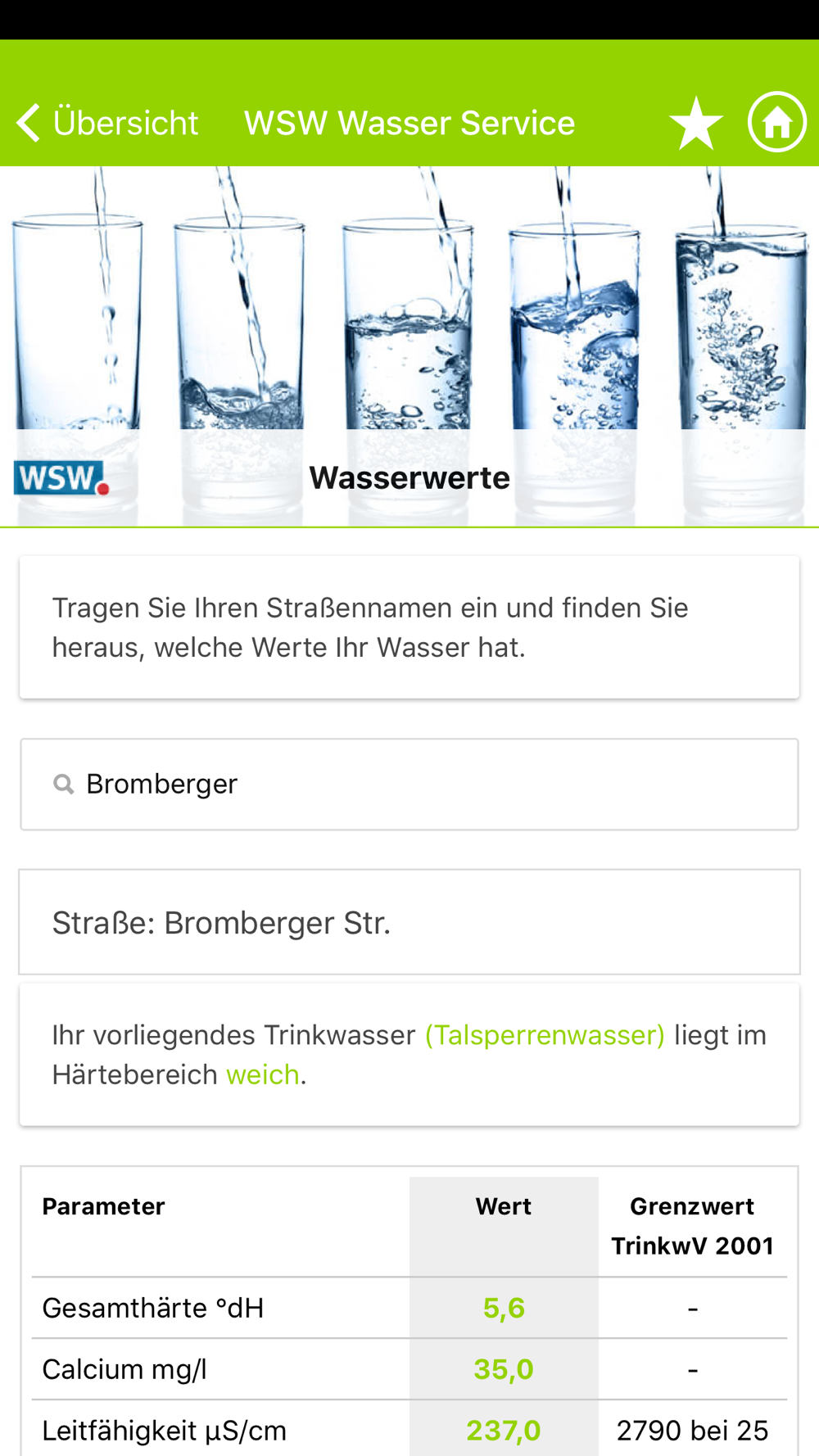Go back to Übersicht
This screenshot has width=819, height=1456.
click(106, 123)
